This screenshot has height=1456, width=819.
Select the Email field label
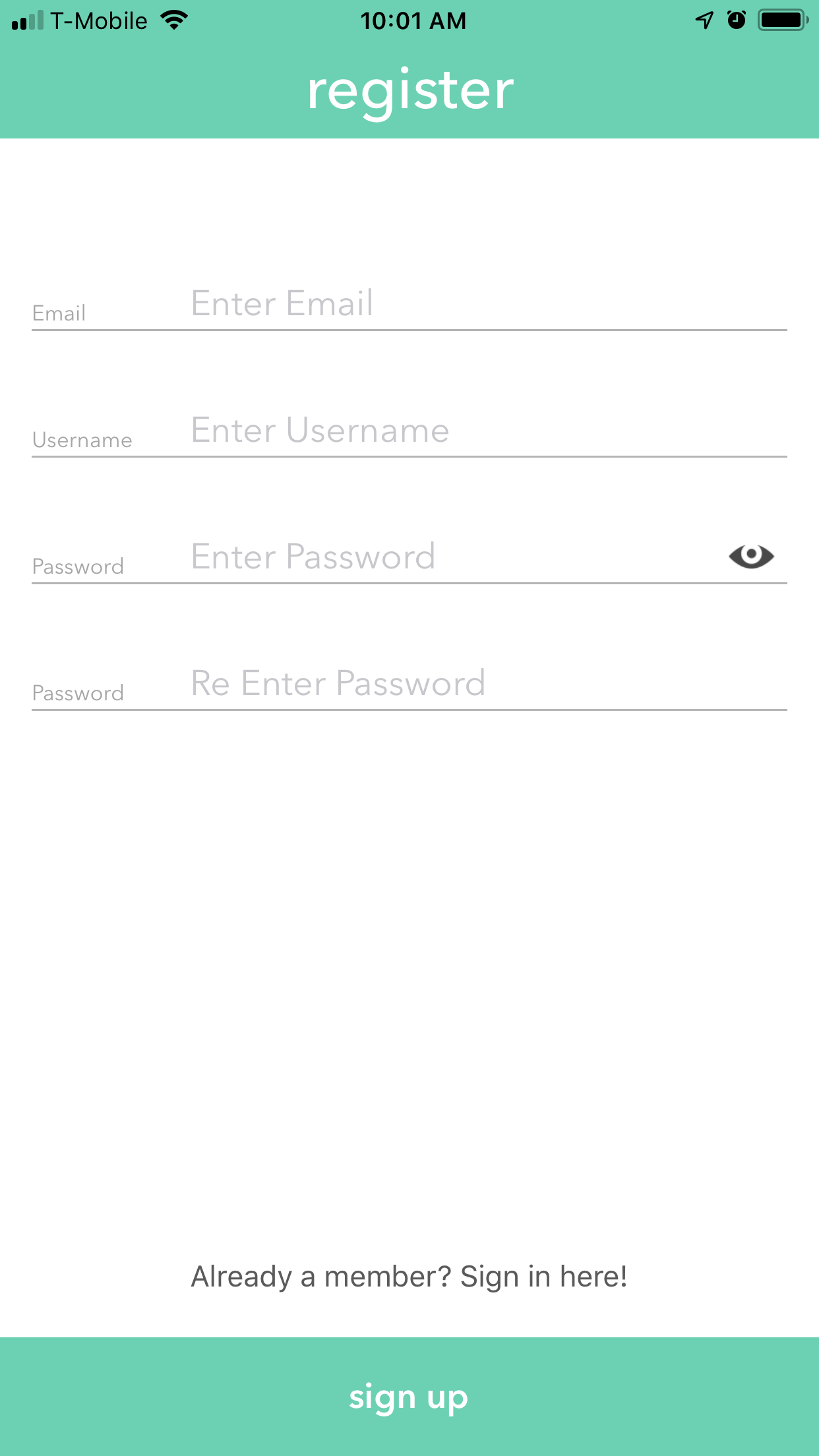pyautogui.click(x=59, y=313)
